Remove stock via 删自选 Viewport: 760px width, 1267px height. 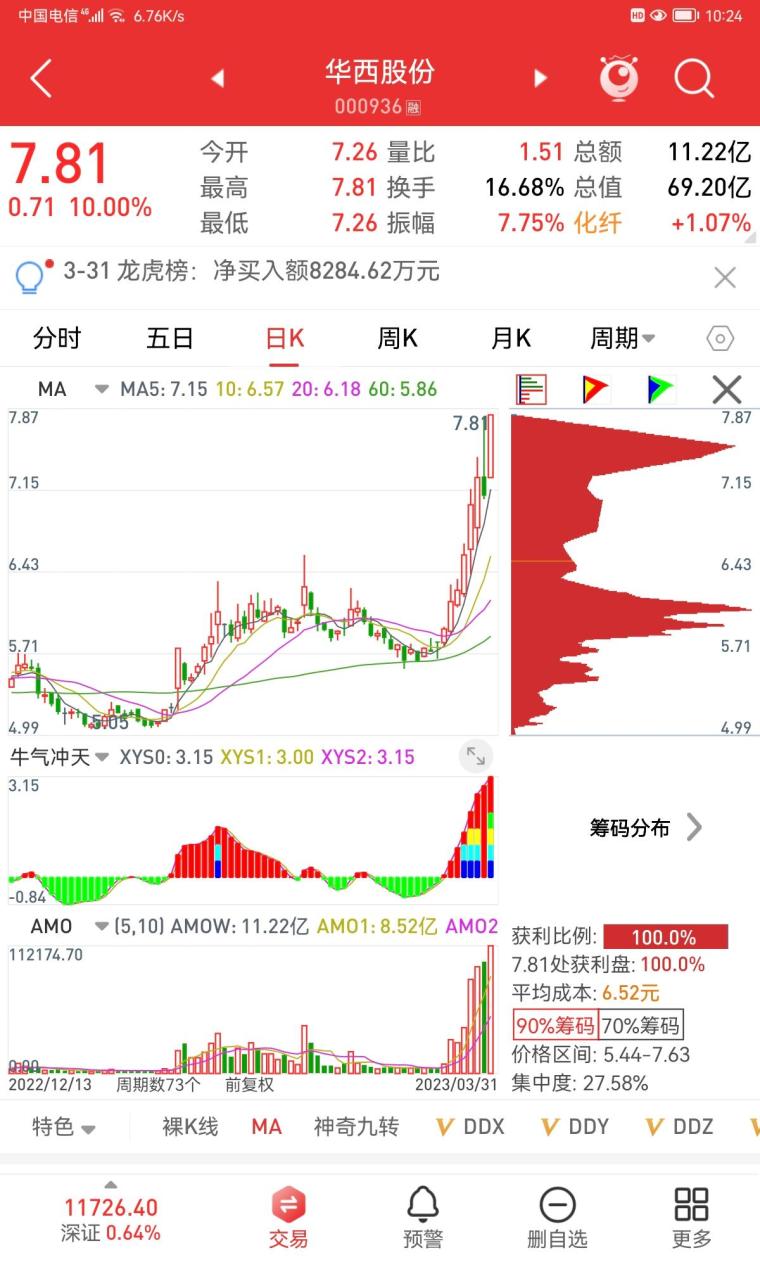[557, 1218]
